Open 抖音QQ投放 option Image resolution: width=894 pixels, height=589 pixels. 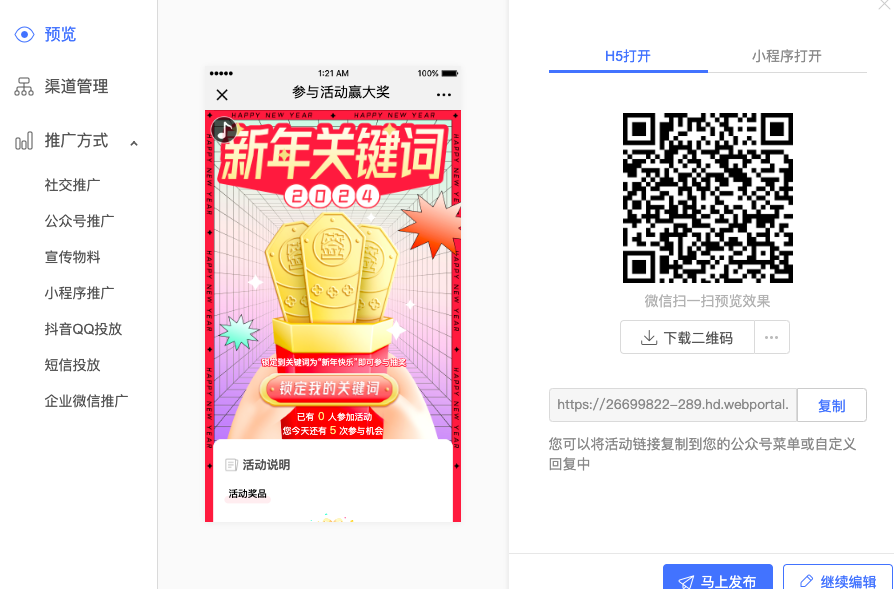[x=83, y=329]
